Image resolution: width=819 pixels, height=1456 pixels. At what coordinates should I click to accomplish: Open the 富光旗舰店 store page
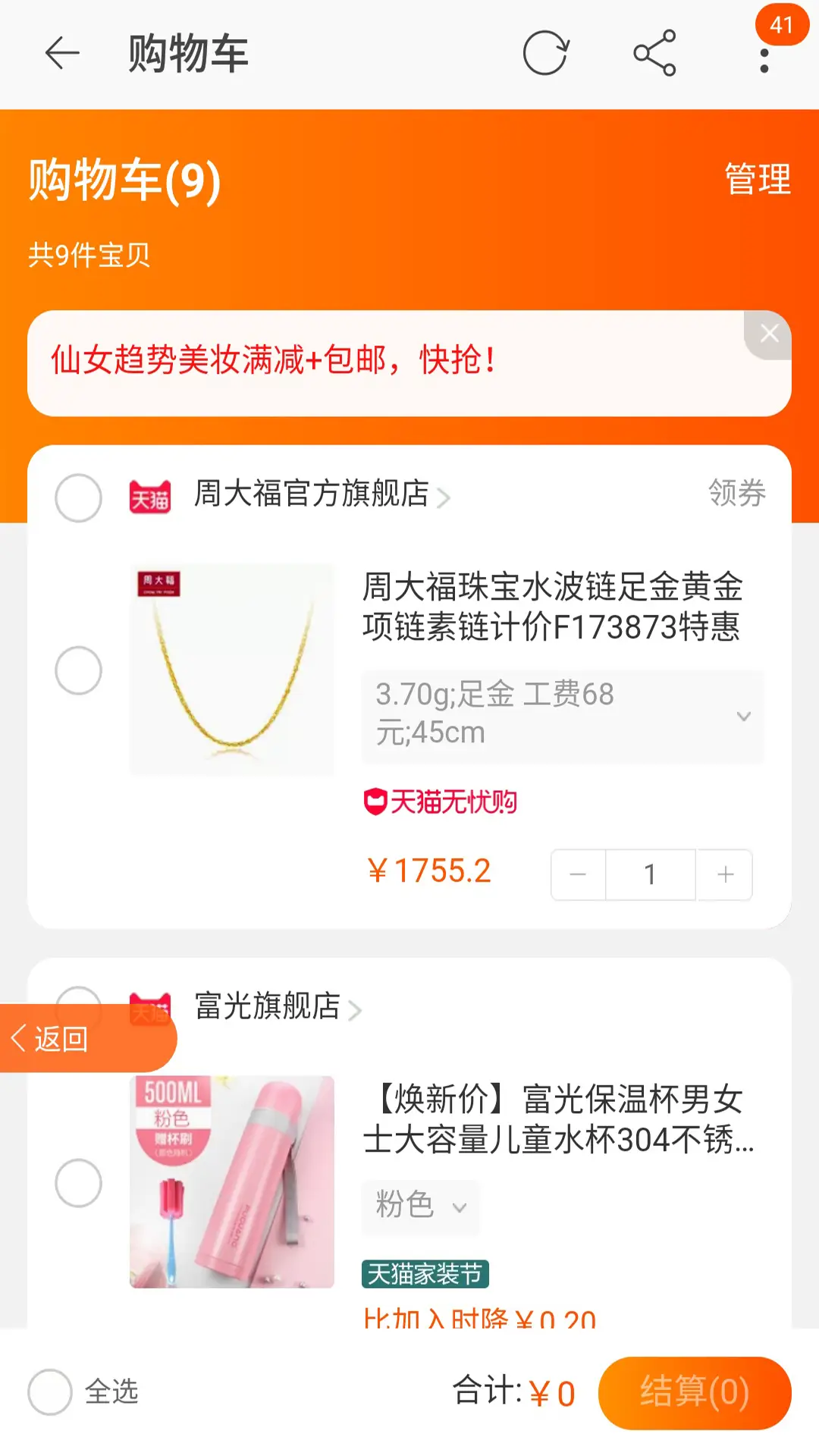(x=268, y=1006)
